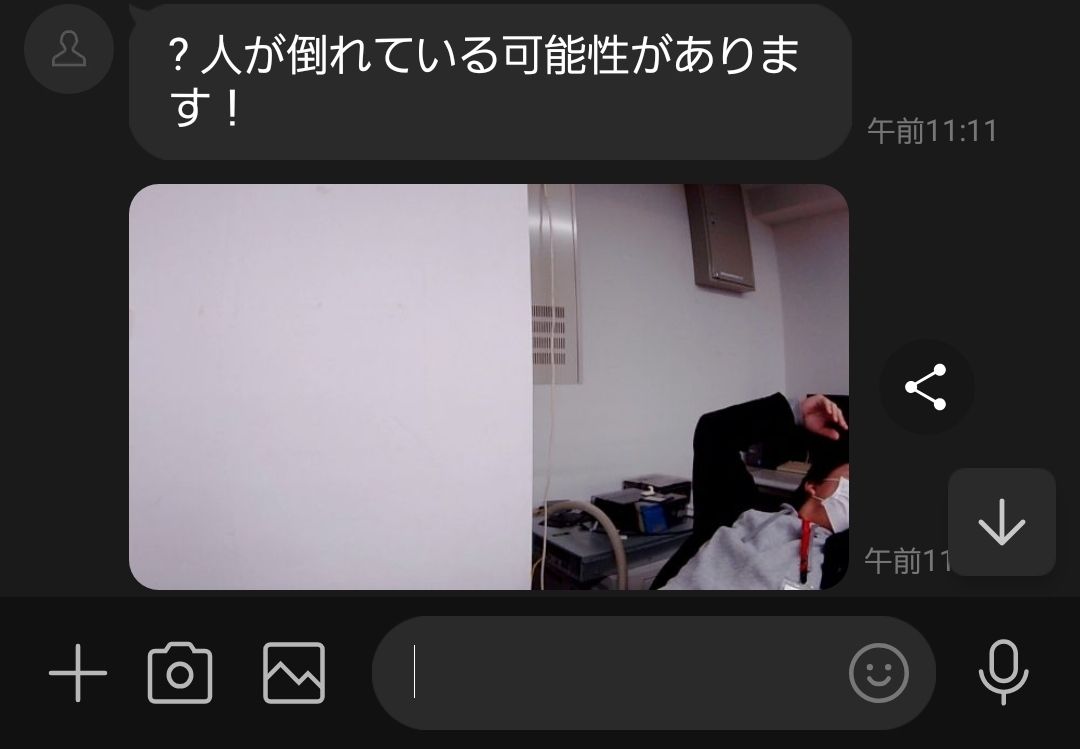Open the photo gallery picker

coord(294,673)
